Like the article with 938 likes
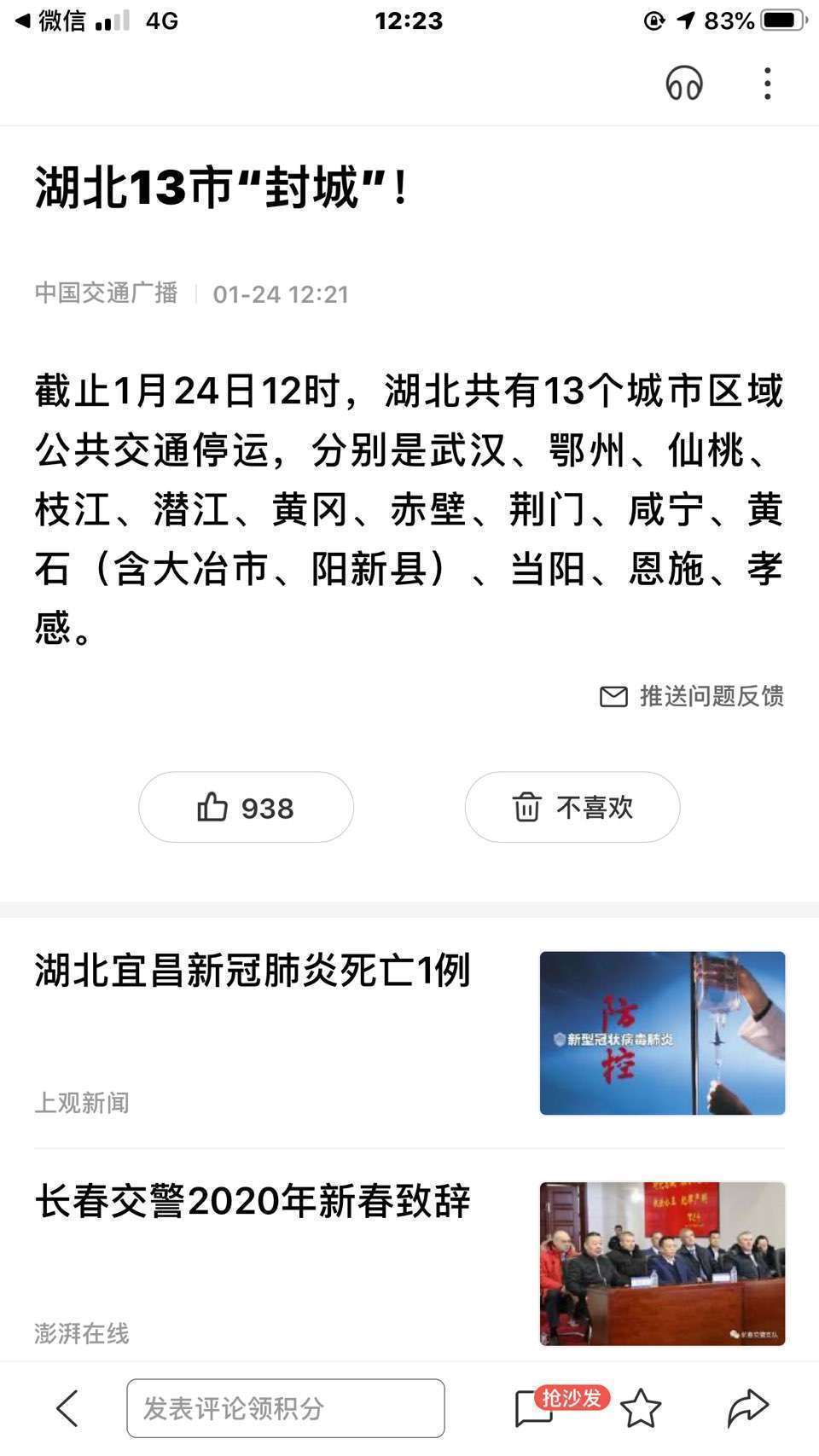 246,807
